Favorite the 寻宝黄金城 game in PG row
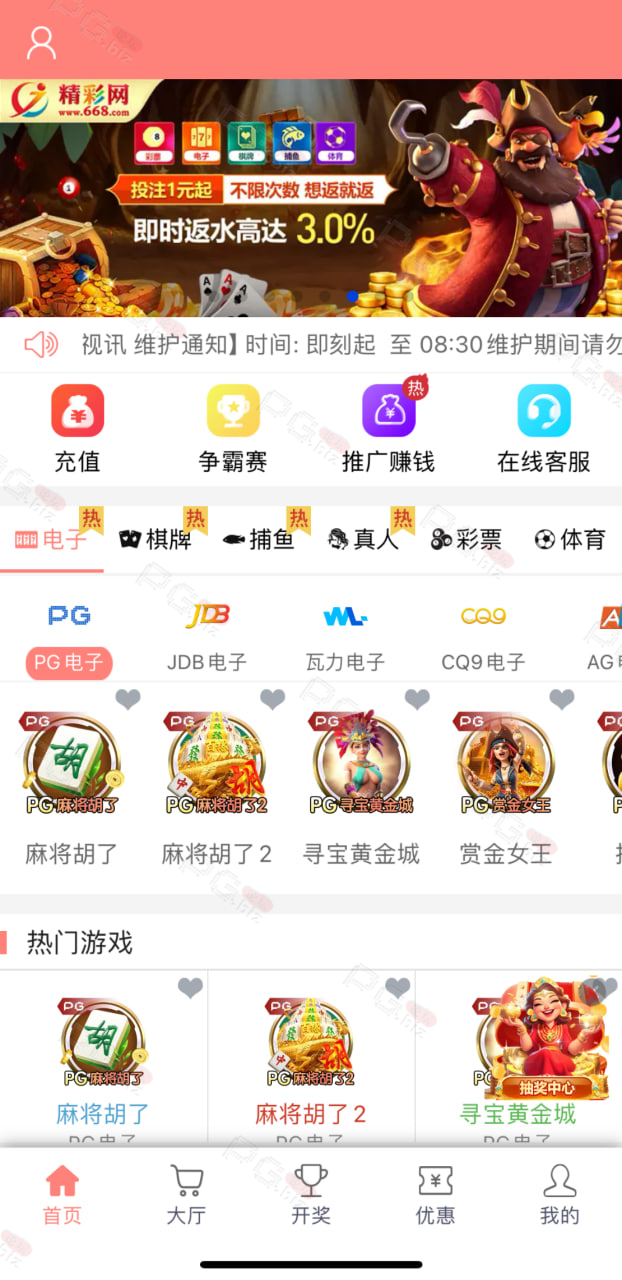This screenshot has height=1280, width=622. click(x=417, y=699)
